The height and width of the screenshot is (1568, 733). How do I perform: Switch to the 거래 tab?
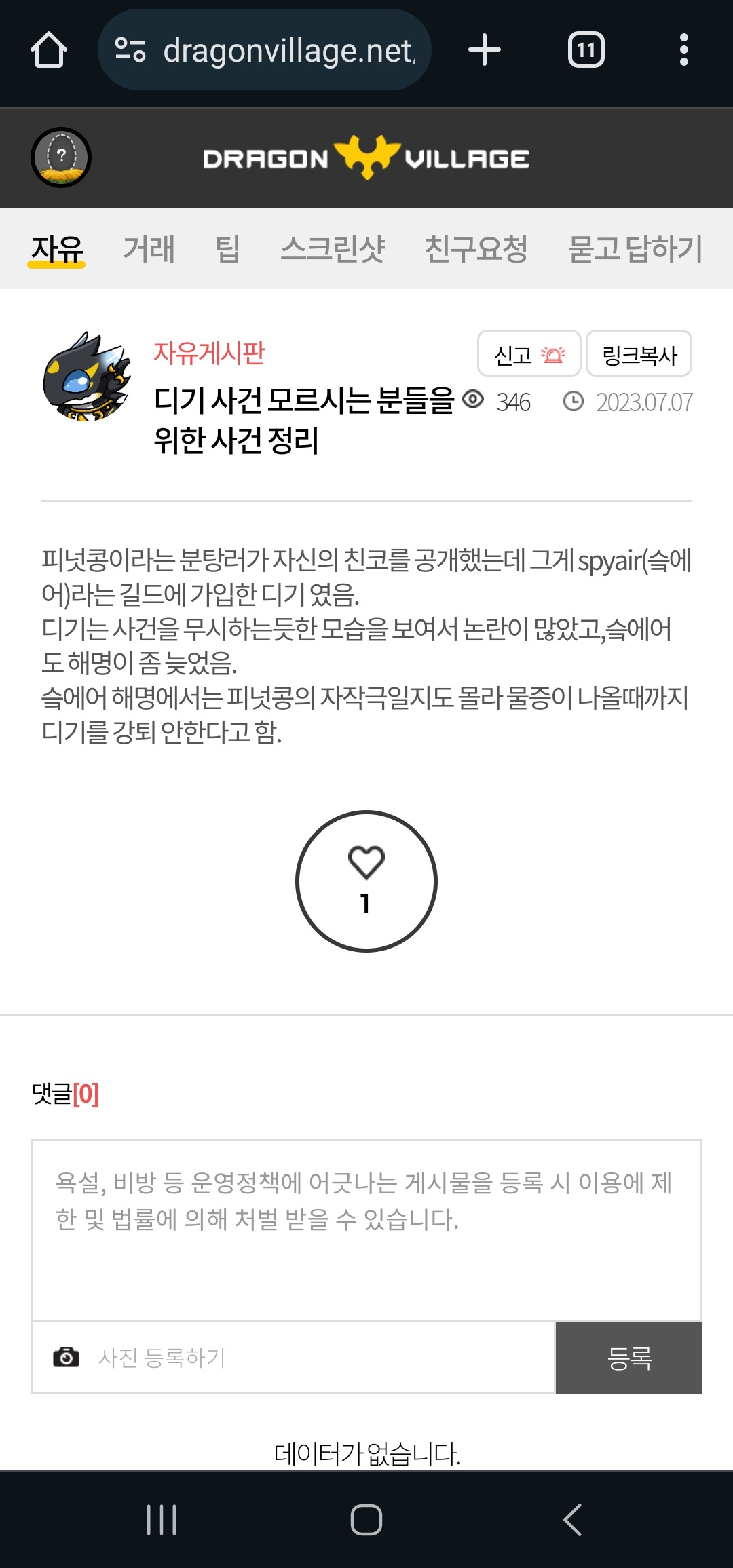tap(149, 249)
